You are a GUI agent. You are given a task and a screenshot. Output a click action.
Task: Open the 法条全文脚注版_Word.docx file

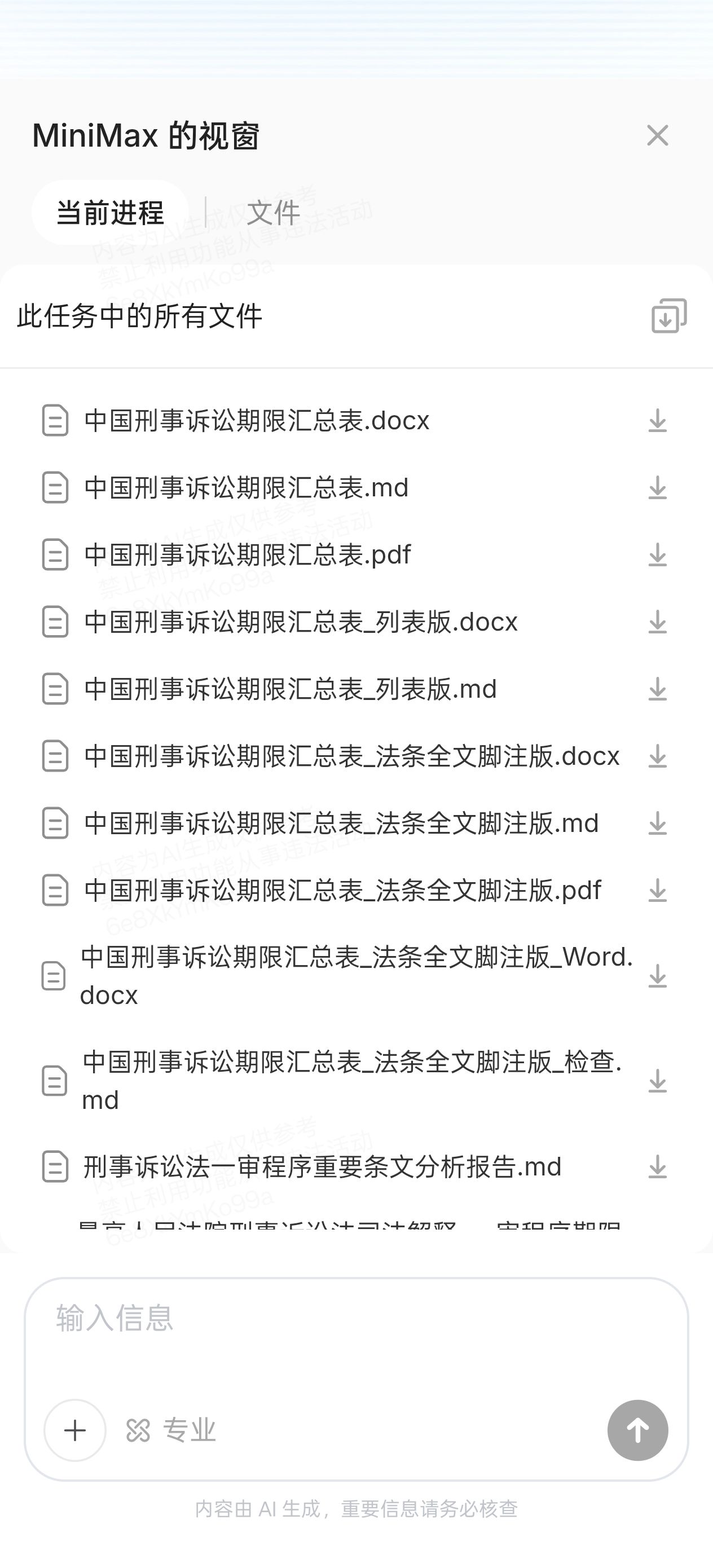pos(356,976)
